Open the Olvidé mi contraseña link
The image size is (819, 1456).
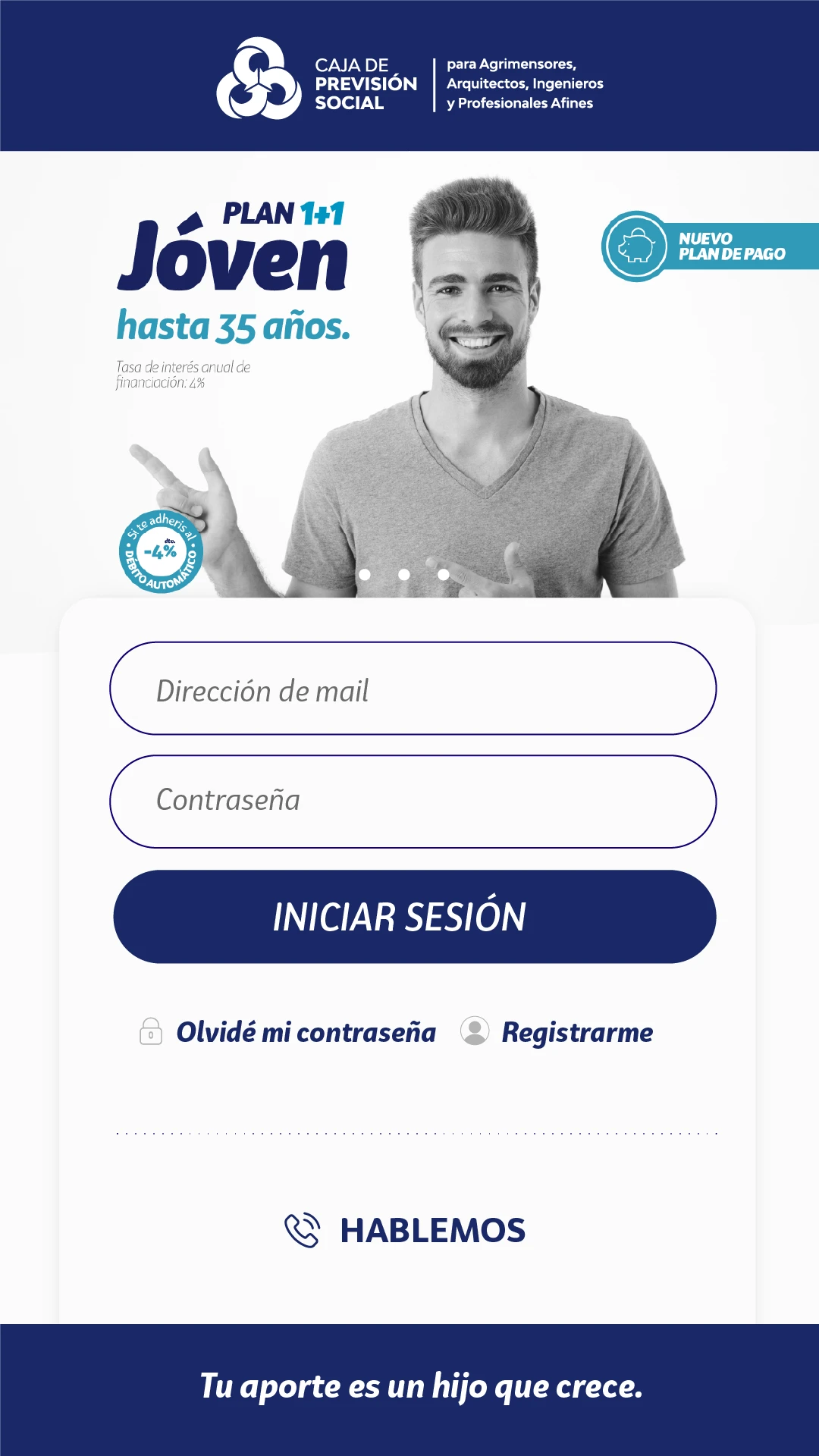pyautogui.click(x=305, y=1031)
